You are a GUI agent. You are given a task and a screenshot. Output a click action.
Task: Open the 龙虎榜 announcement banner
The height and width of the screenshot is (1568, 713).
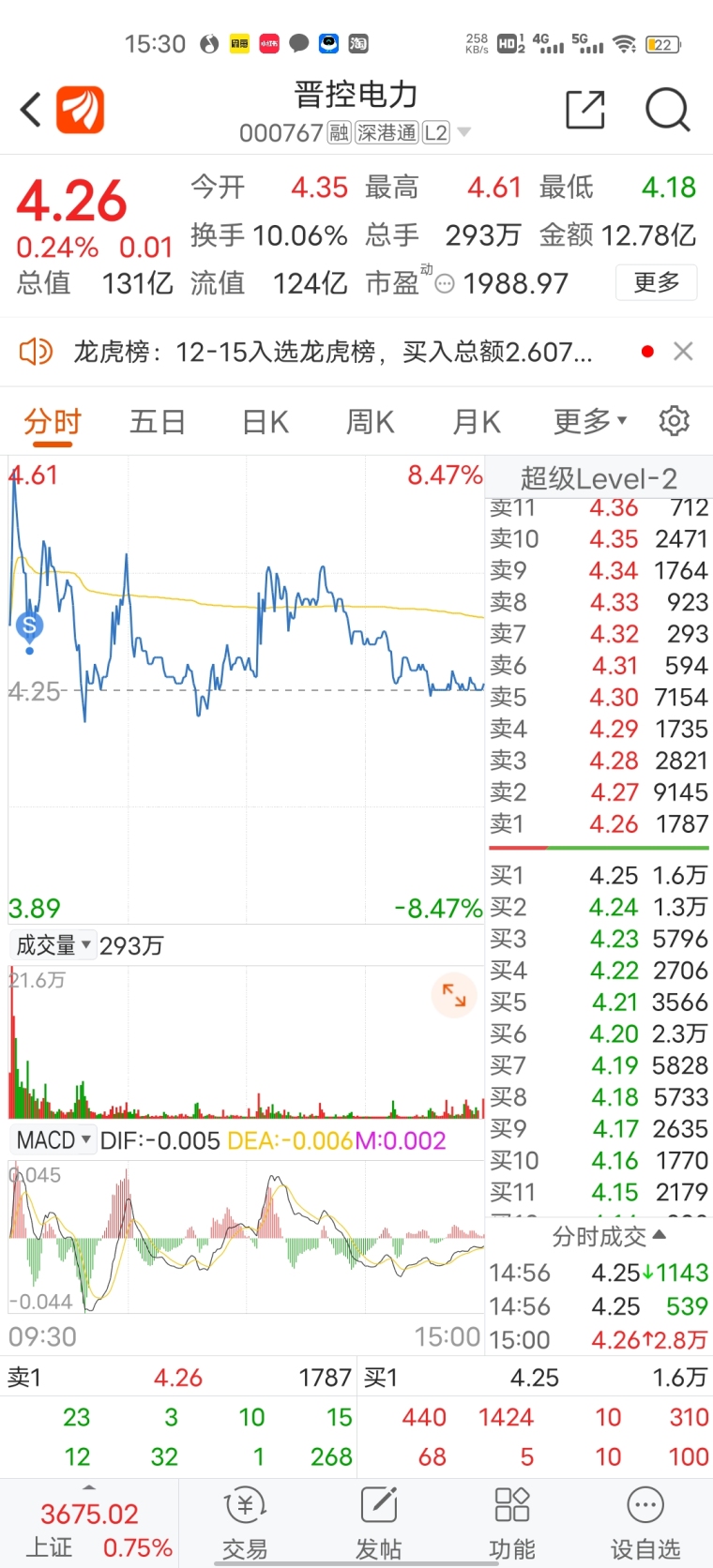333,352
